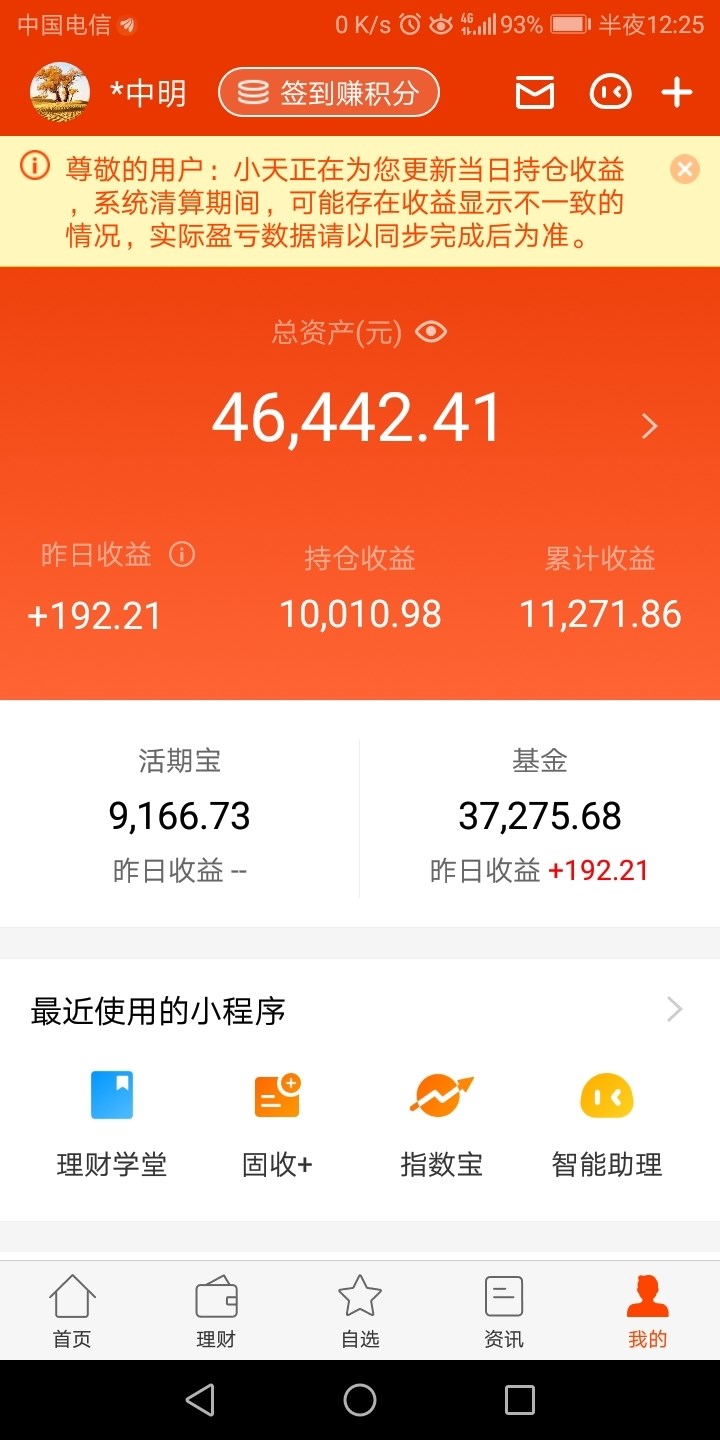Viewport: 720px width, 1440px height.
Task: Toggle visibility of total assets with eye icon
Action: tap(430, 331)
